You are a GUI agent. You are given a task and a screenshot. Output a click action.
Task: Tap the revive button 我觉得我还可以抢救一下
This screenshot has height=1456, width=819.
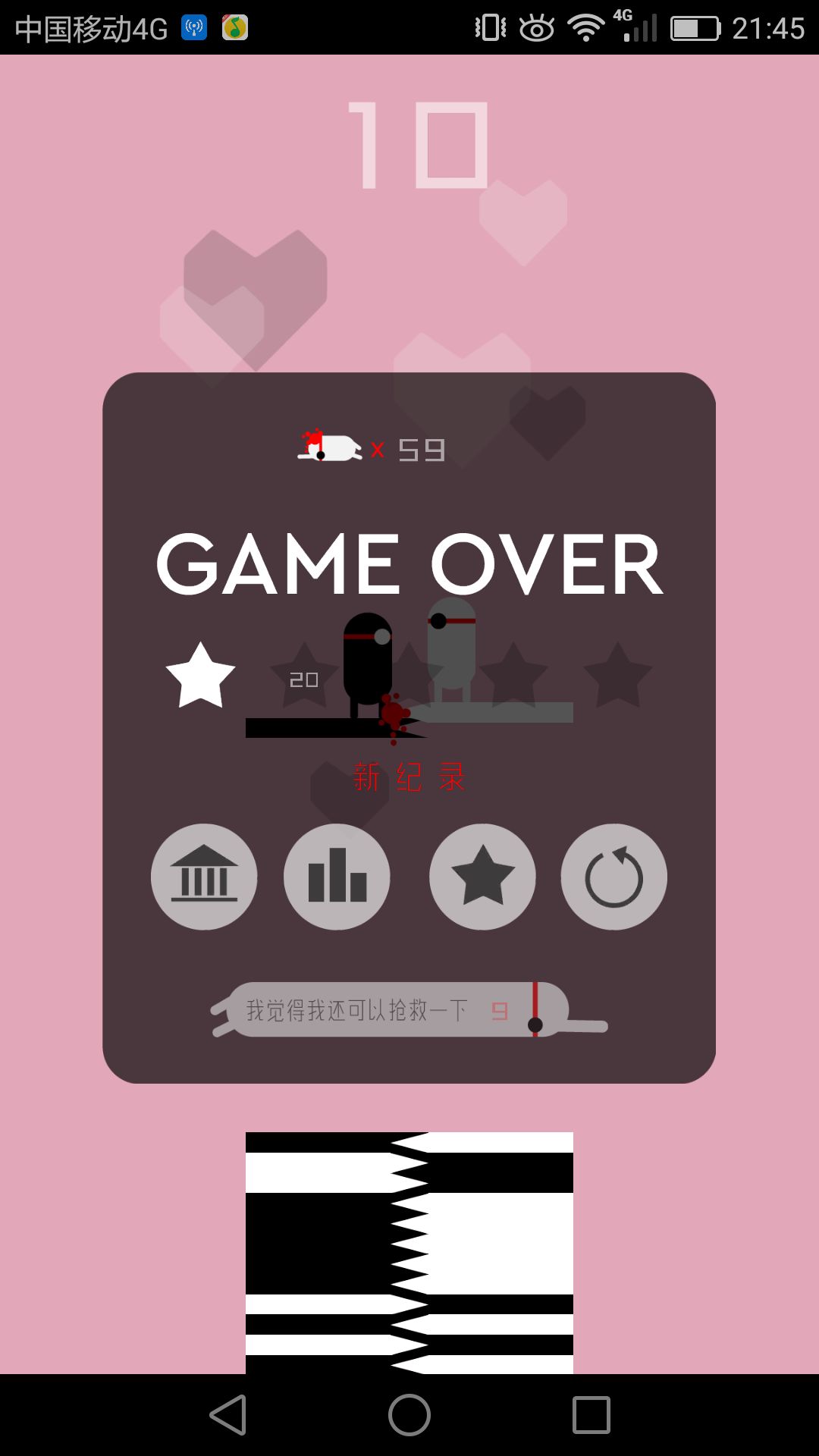click(x=356, y=1011)
